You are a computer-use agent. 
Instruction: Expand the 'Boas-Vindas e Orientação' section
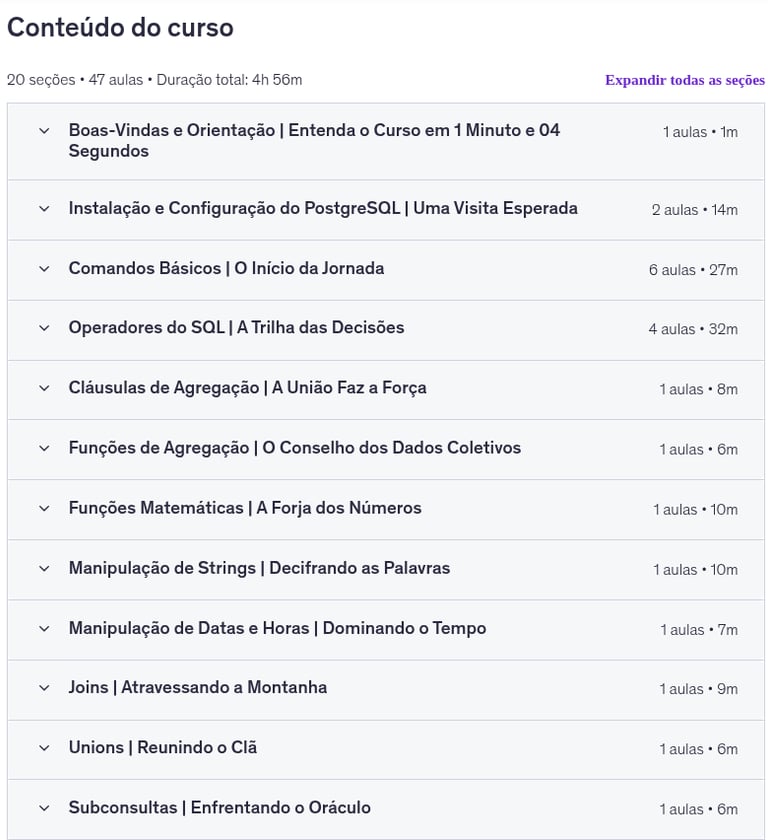[x=314, y=141]
